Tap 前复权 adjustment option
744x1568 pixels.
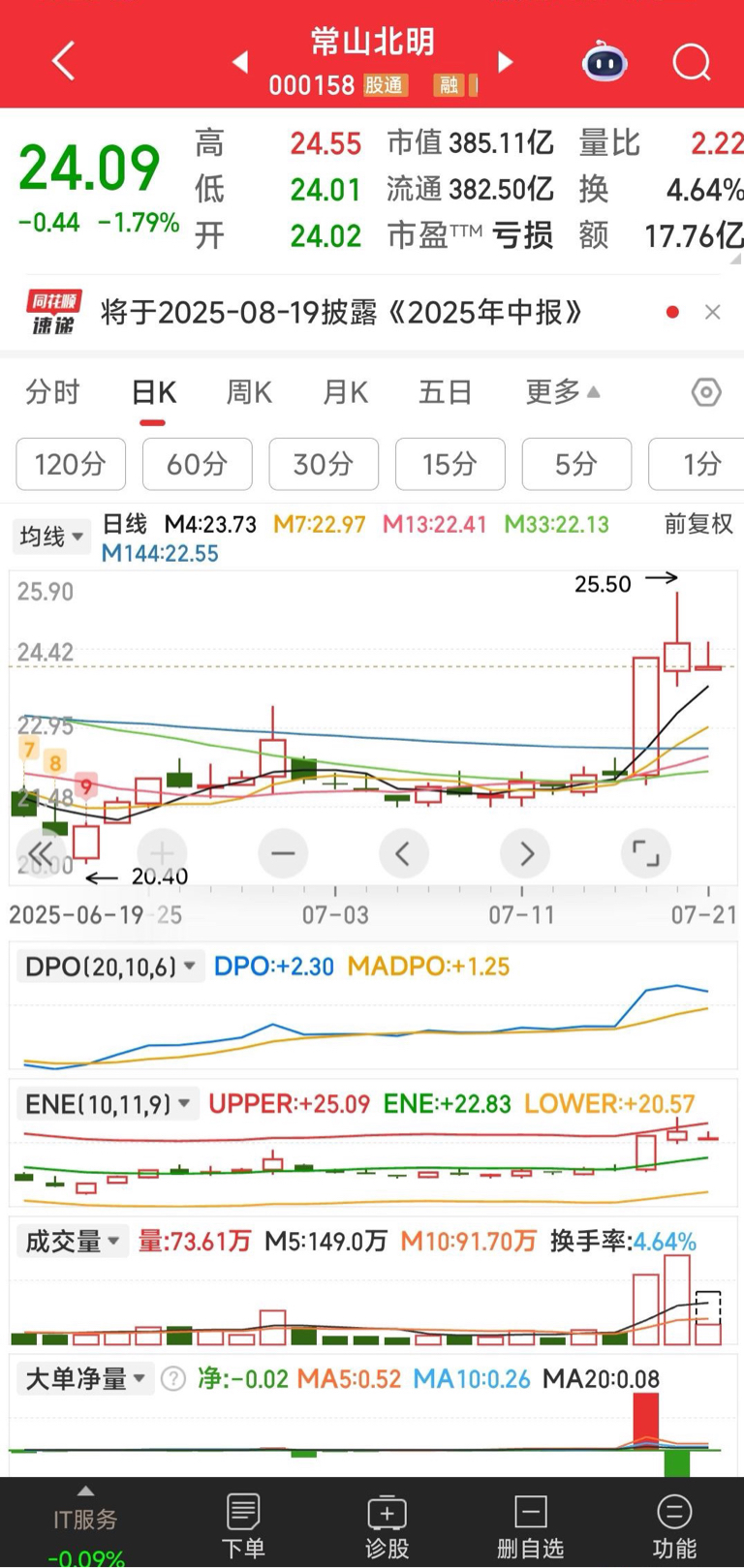[698, 524]
